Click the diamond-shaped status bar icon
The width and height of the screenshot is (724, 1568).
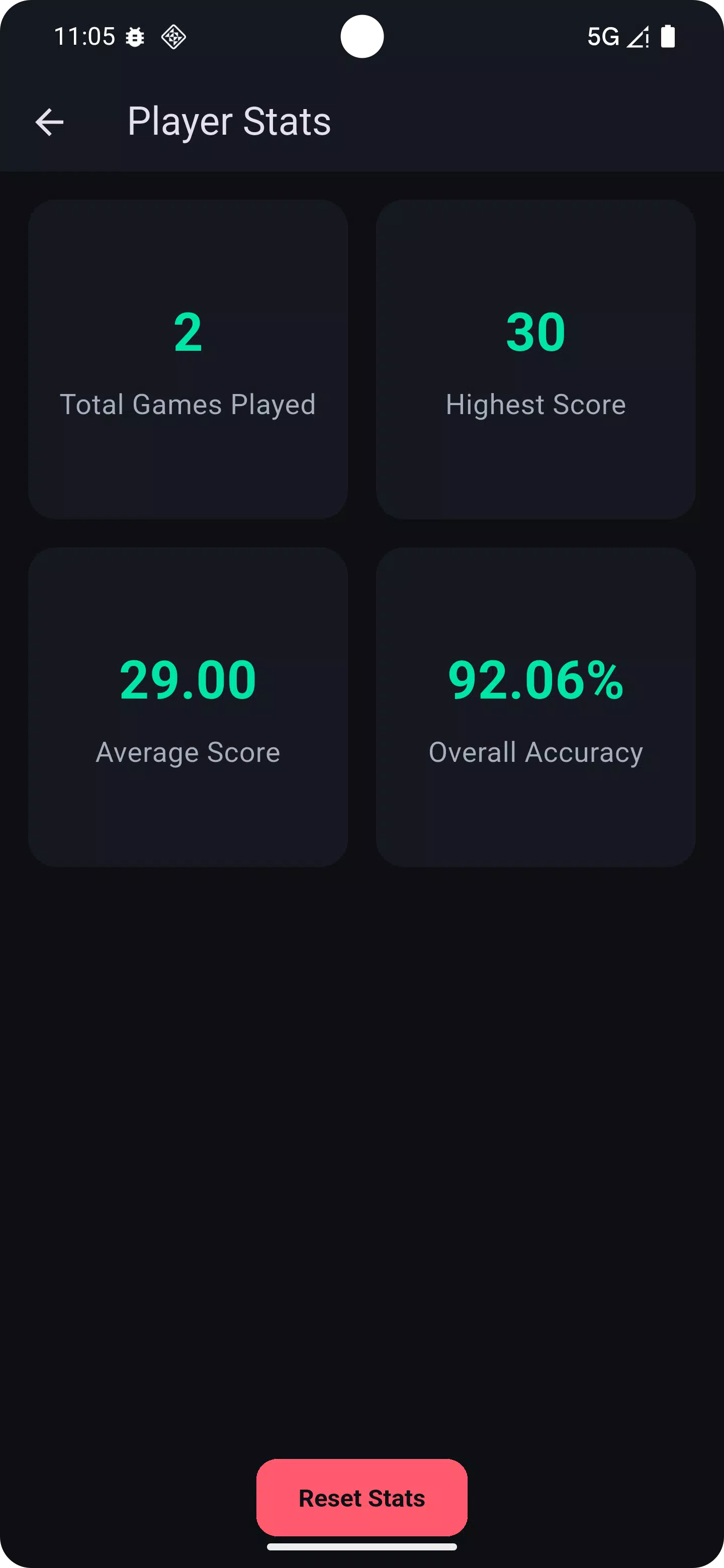[x=173, y=37]
